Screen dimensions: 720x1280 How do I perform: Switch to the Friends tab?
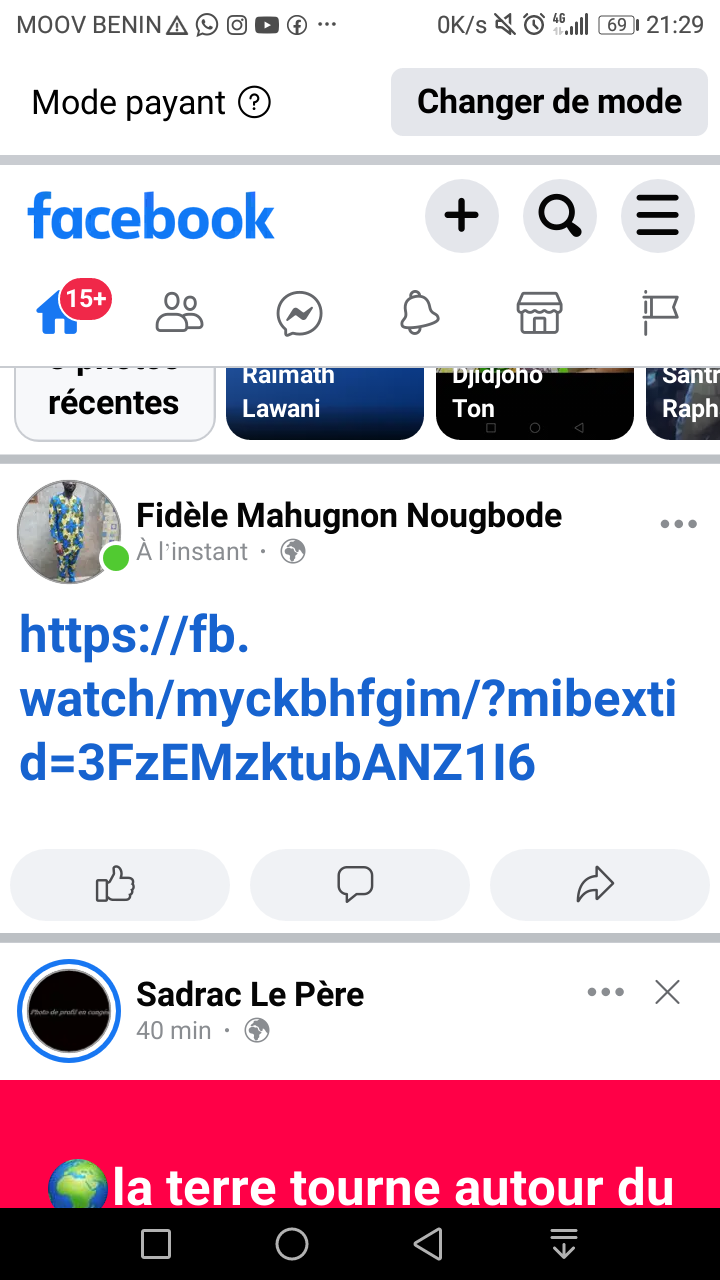click(180, 313)
